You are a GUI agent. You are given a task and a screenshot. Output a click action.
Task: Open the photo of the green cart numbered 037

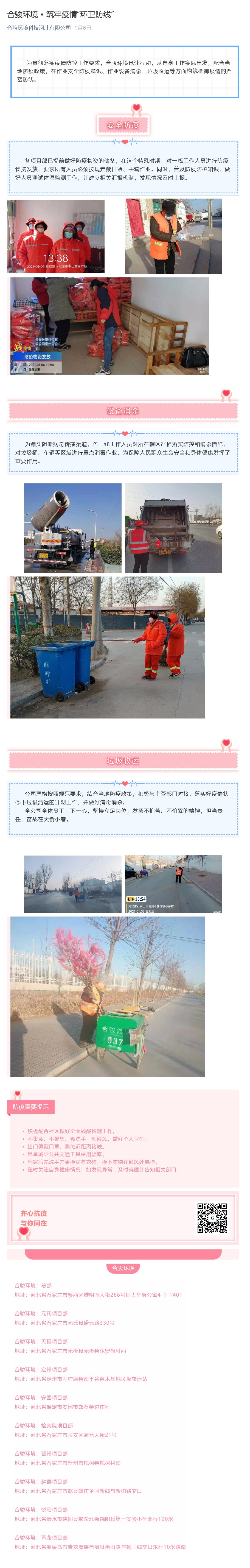tap(108, 996)
